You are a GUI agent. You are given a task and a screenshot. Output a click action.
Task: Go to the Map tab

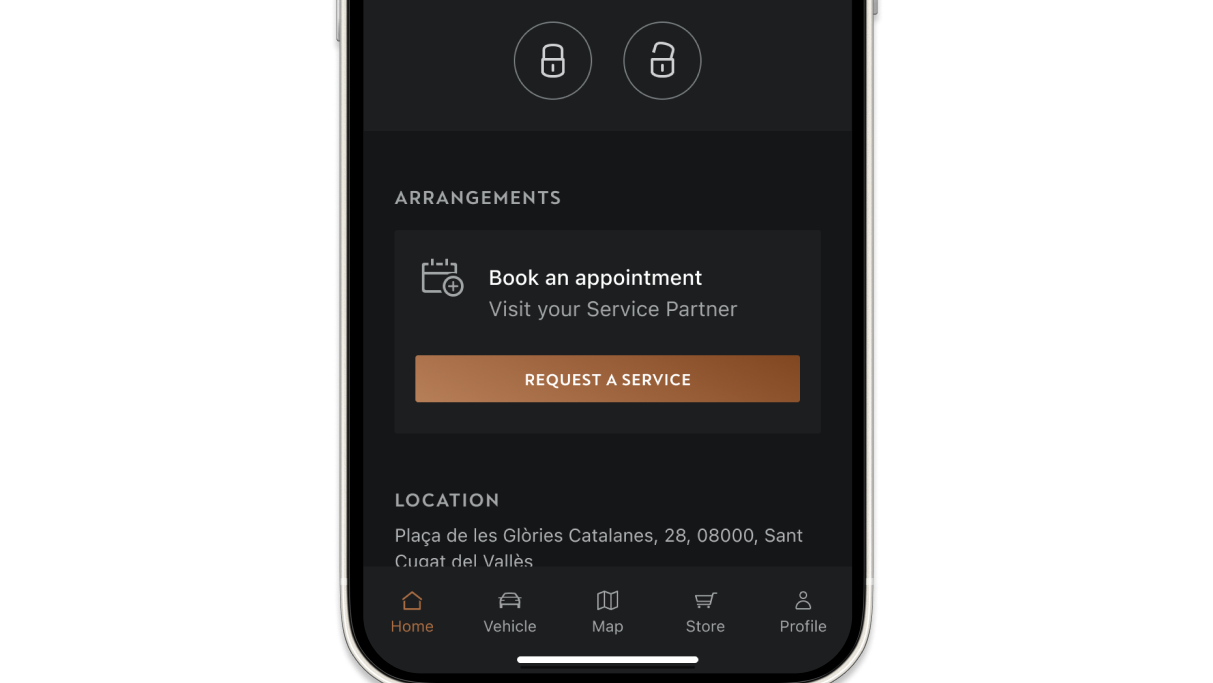(607, 612)
